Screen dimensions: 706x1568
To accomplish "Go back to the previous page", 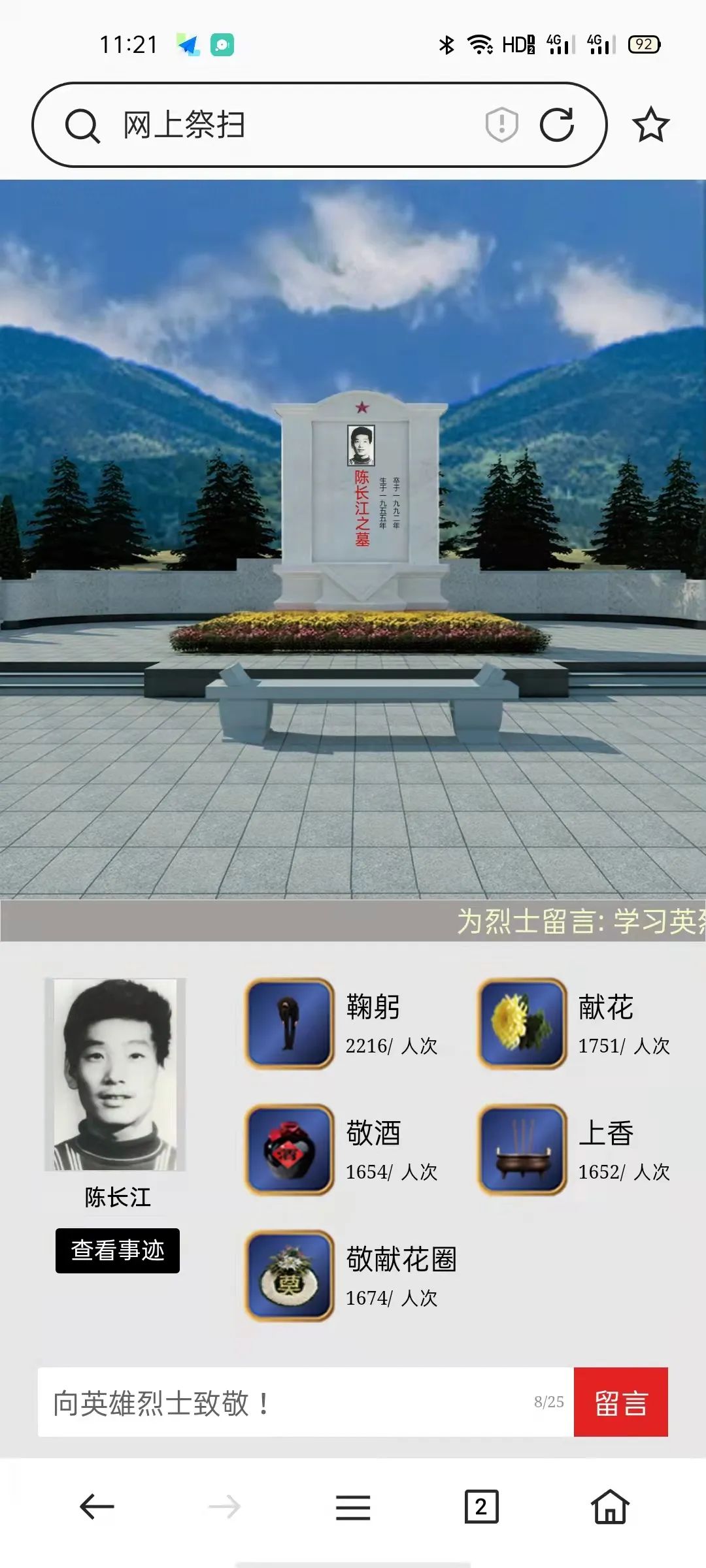I will 97,1507.
